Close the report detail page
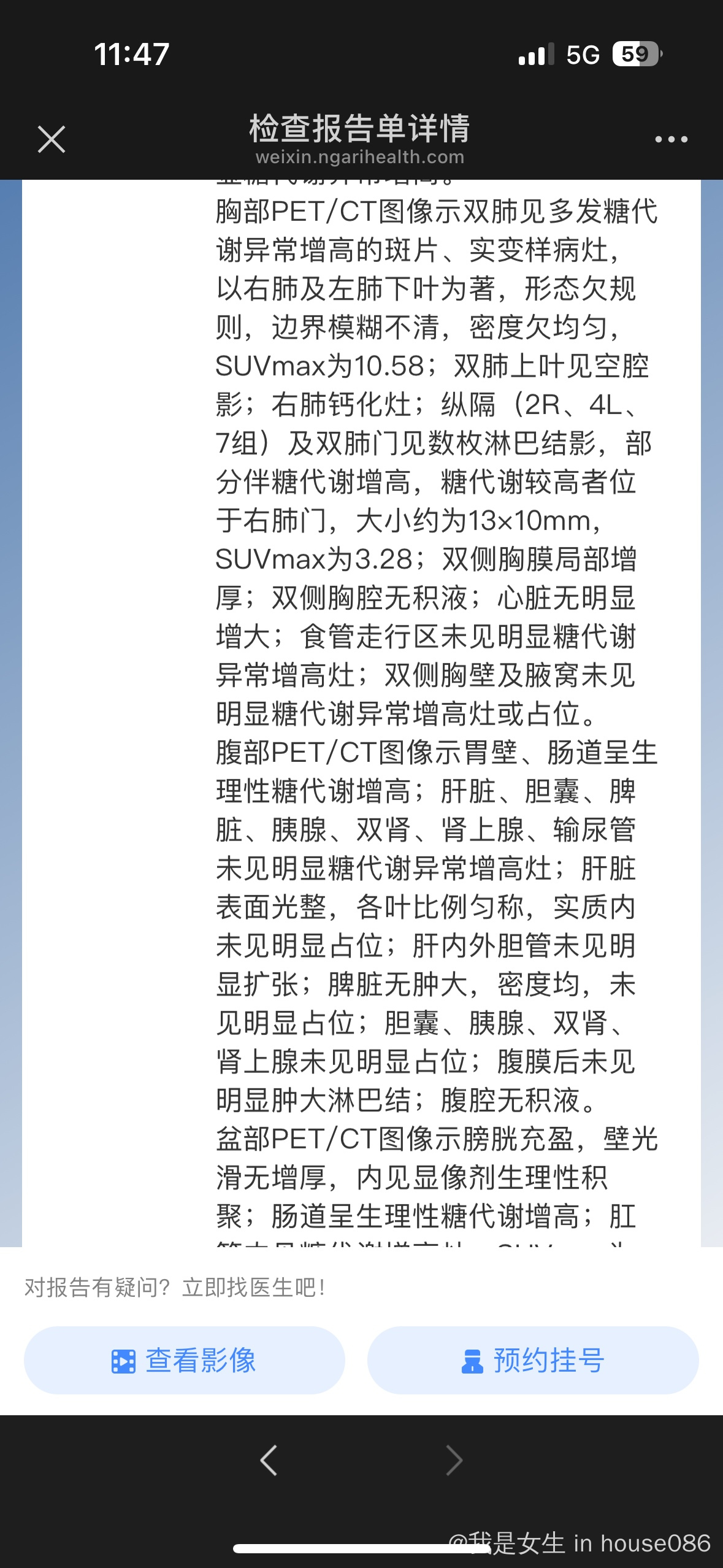 click(x=52, y=139)
